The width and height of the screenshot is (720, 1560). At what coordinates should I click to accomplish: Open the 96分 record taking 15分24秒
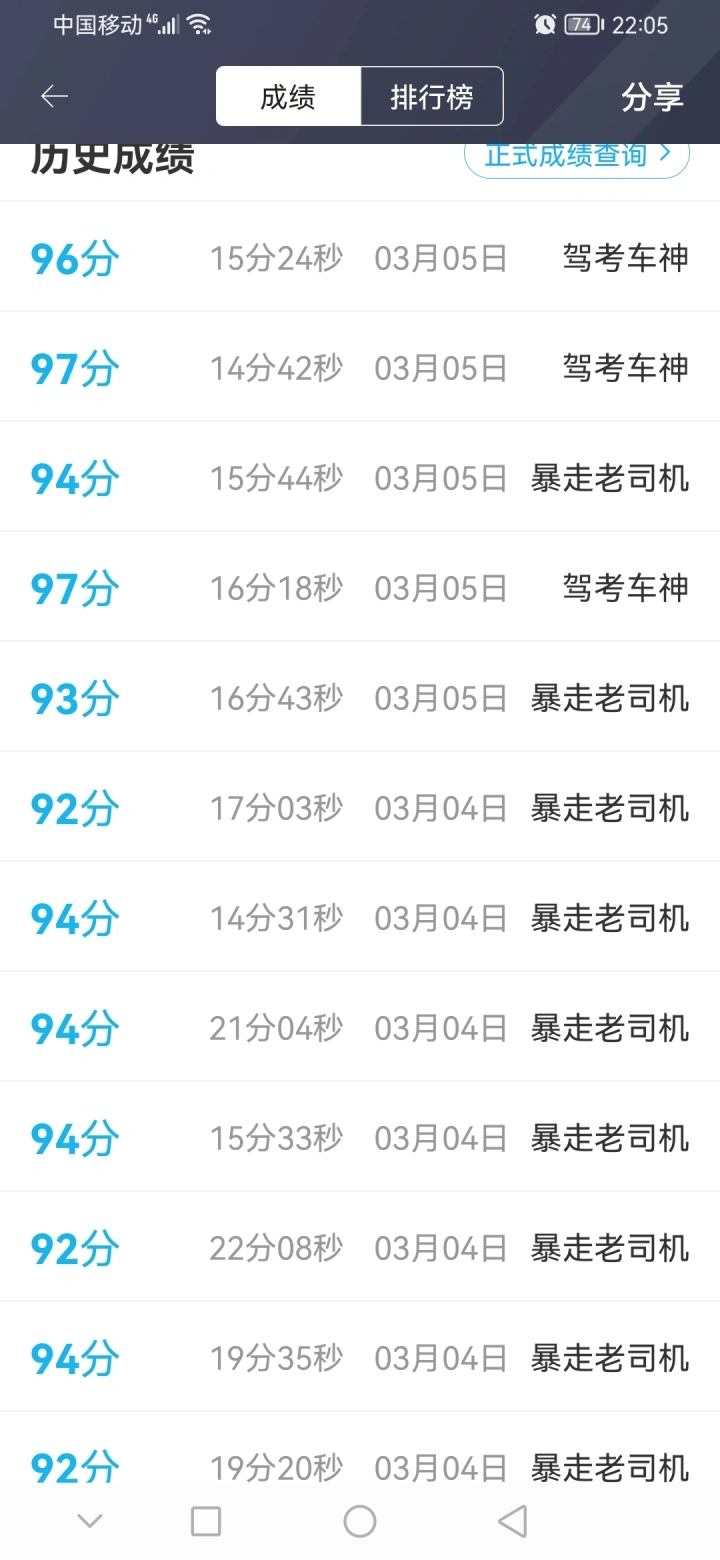point(360,258)
